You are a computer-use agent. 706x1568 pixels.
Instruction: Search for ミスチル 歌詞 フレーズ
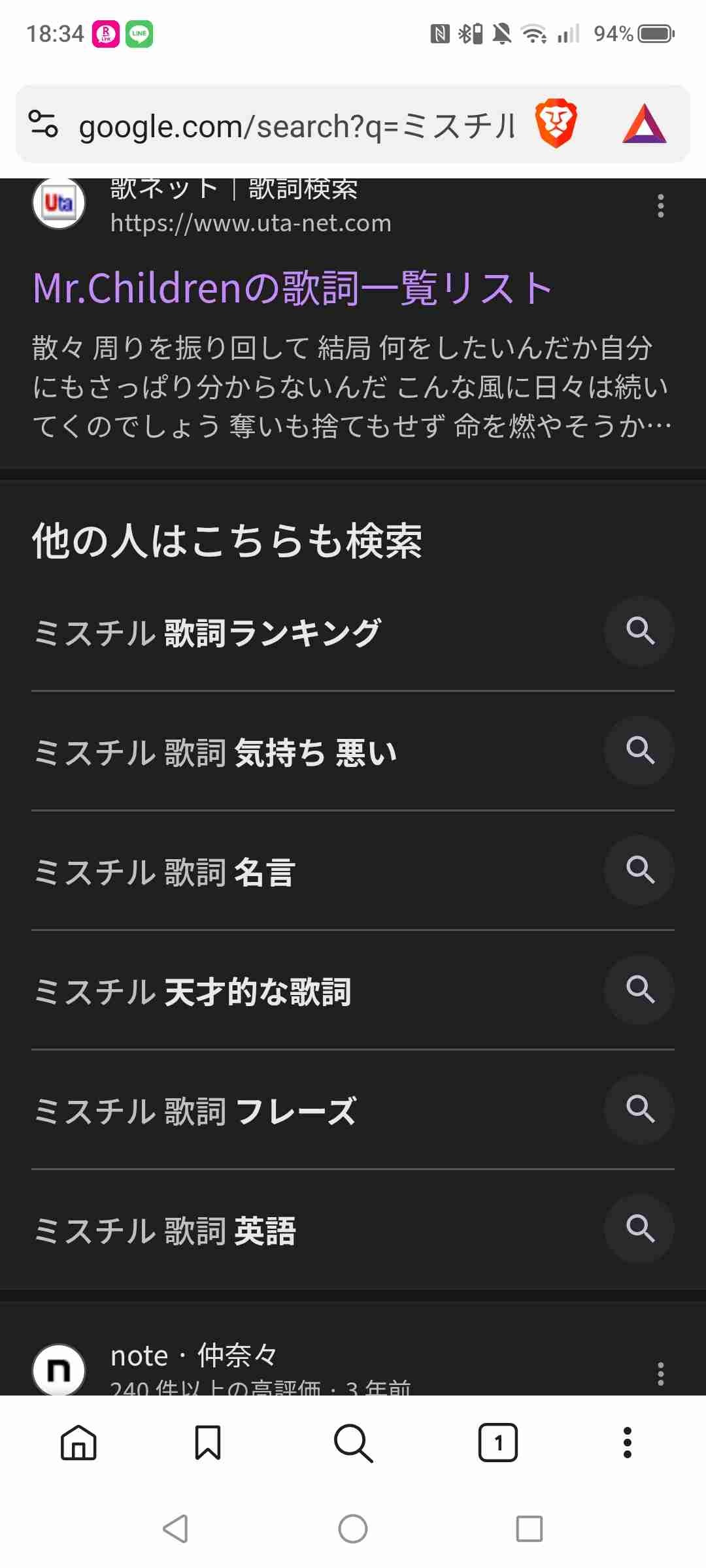195,1111
